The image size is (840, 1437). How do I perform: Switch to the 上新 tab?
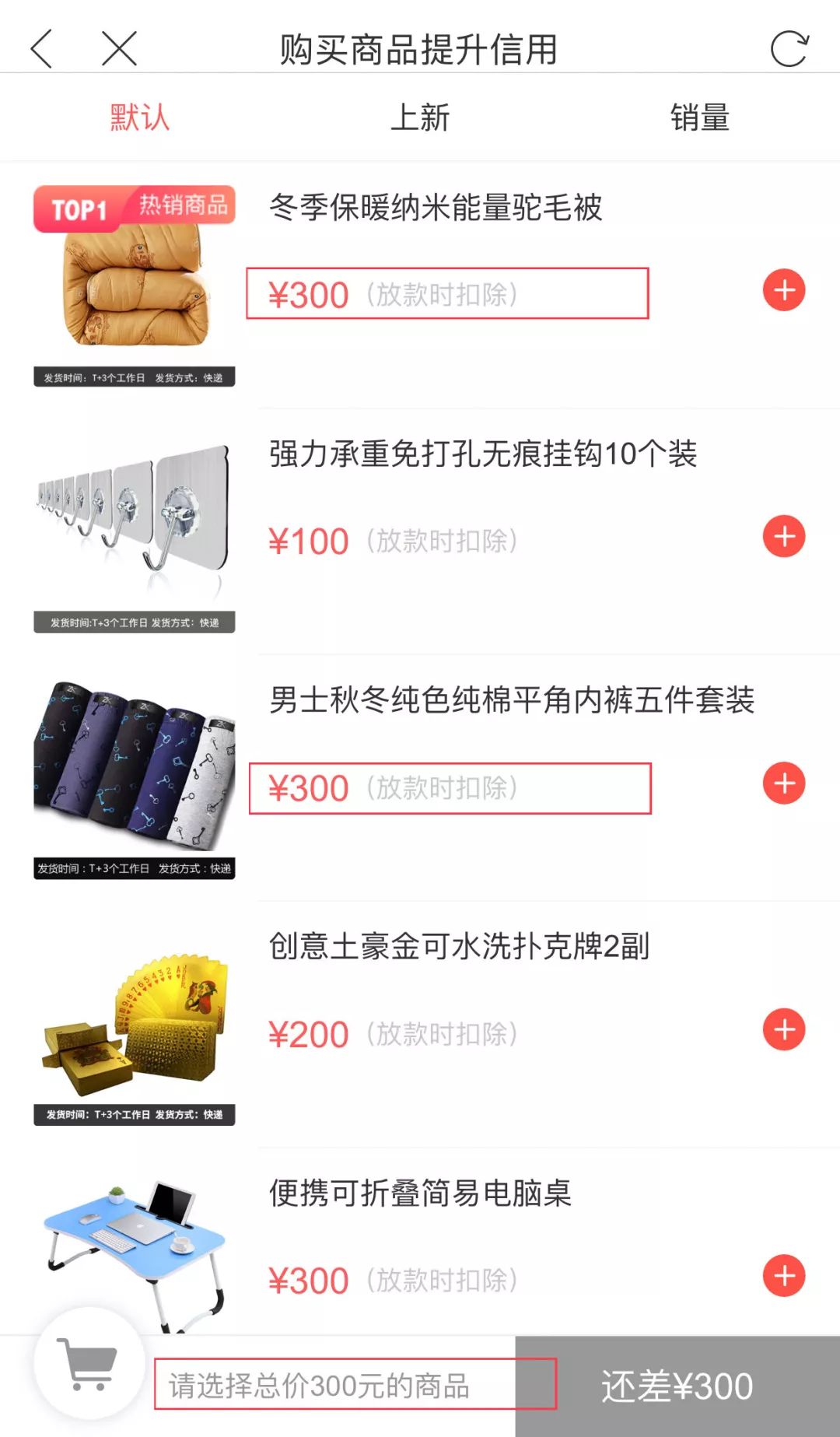(420, 117)
